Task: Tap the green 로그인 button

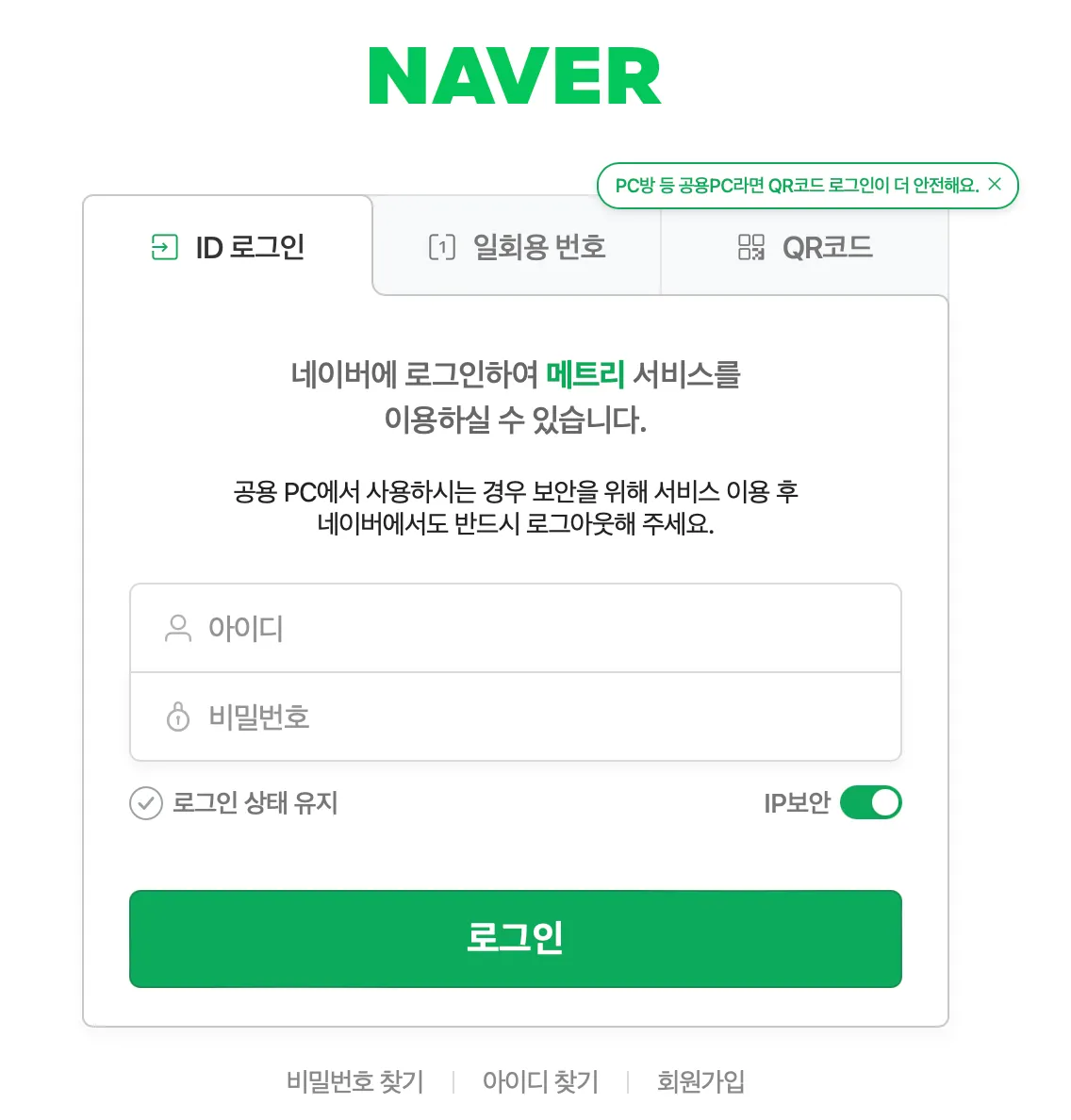Action: (515, 938)
